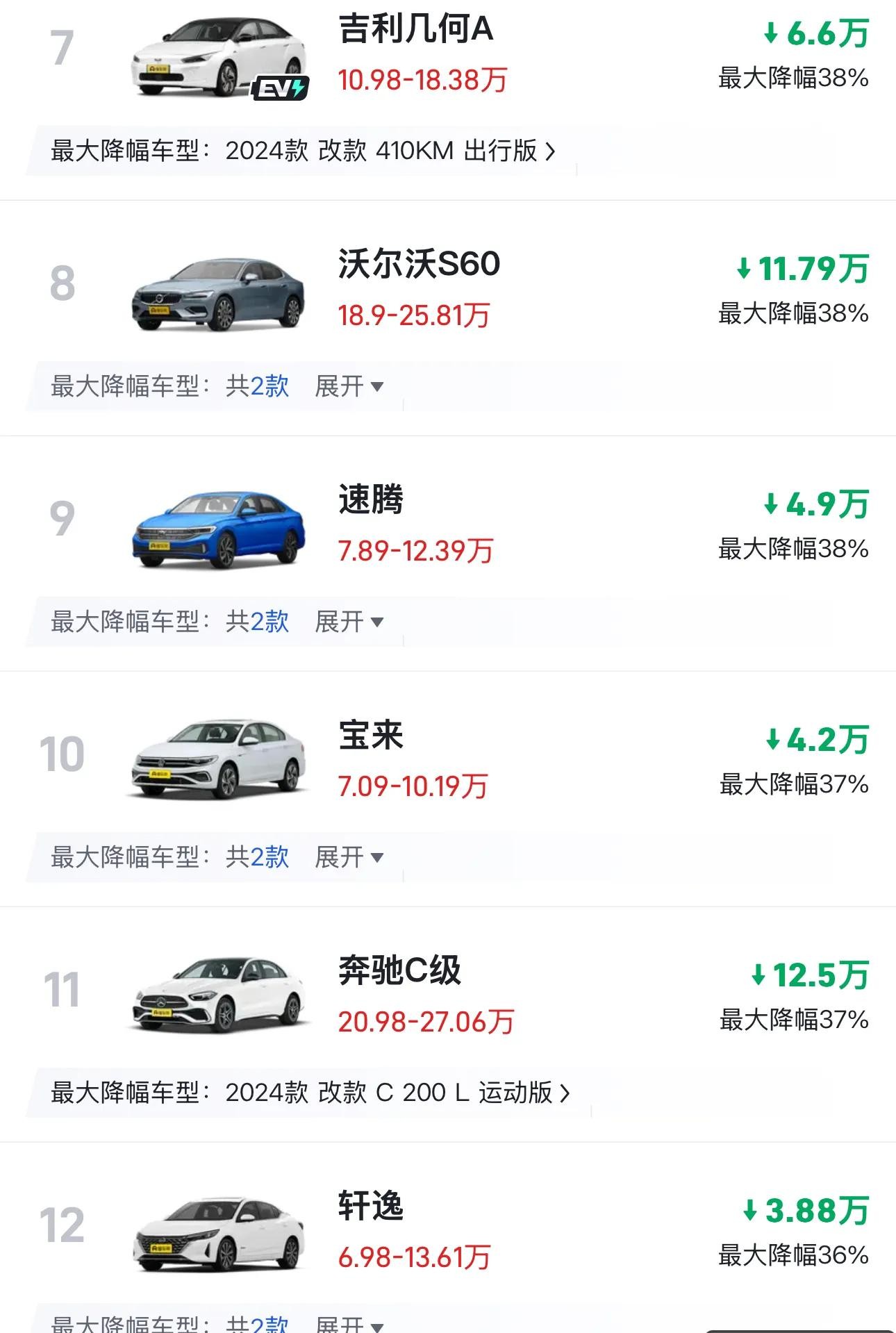This screenshot has width=896, height=1333.
Task: Open the 吉利几何A car listing
Action: coord(415,31)
